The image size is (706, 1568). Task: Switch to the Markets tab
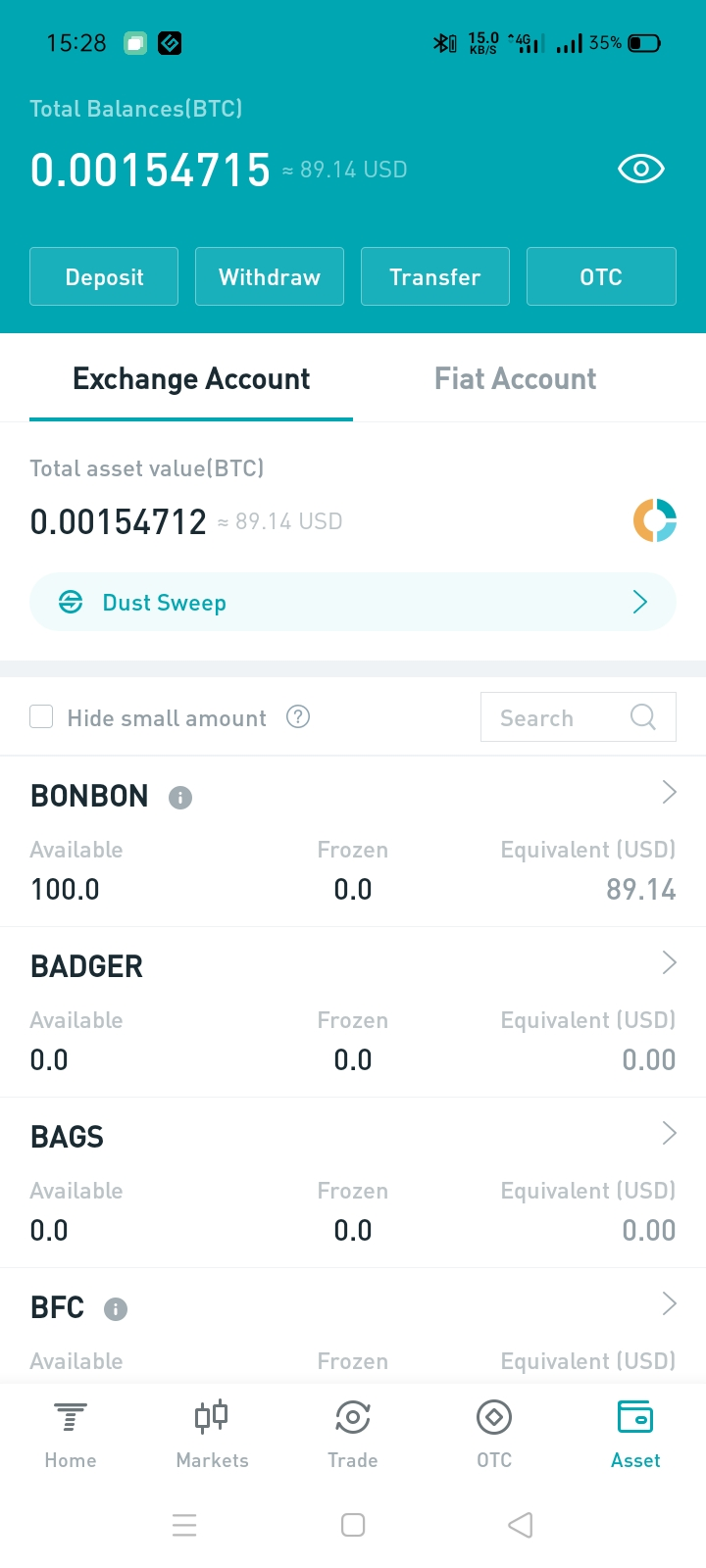[212, 1435]
